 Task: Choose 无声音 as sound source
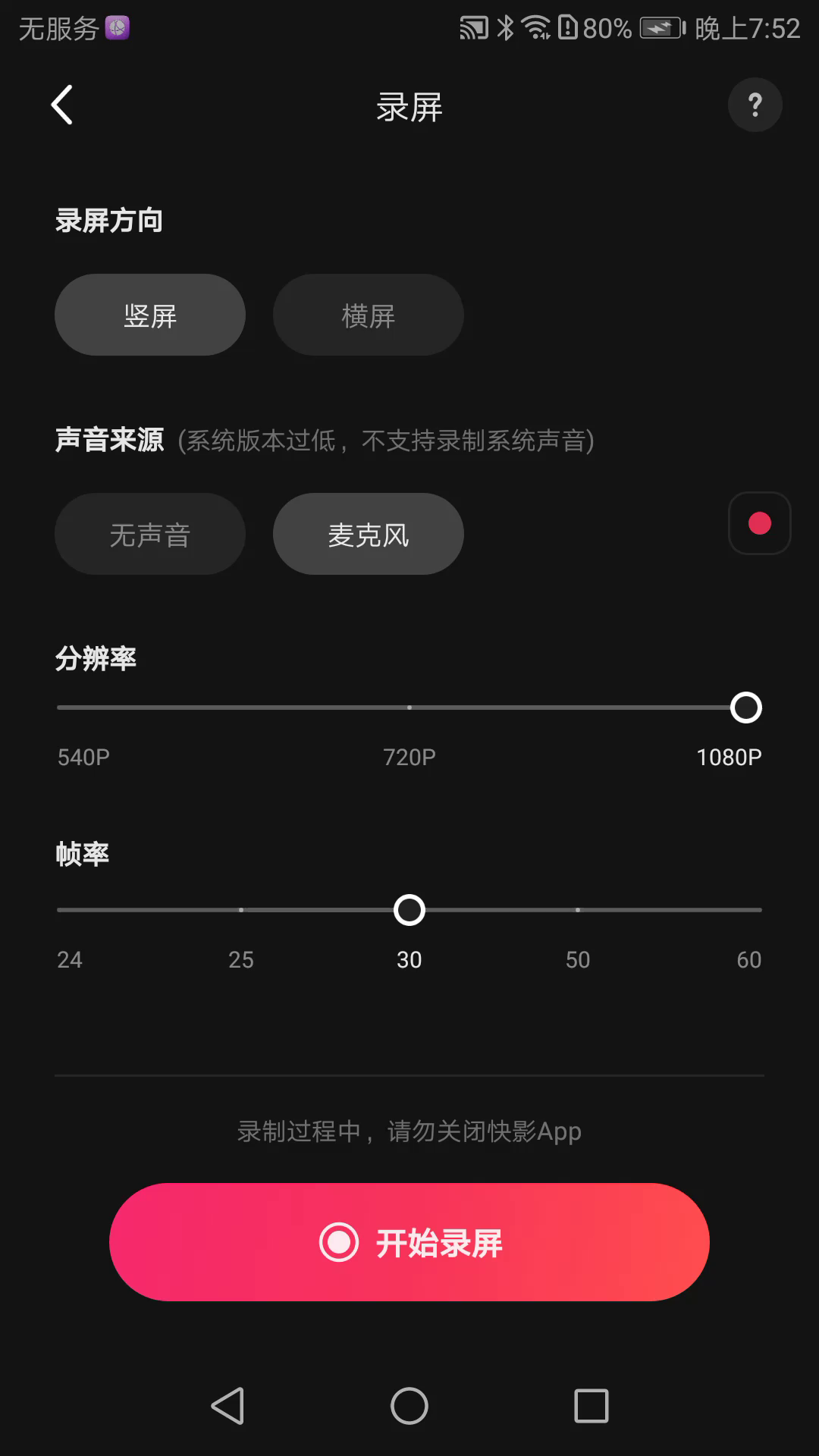[150, 534]
